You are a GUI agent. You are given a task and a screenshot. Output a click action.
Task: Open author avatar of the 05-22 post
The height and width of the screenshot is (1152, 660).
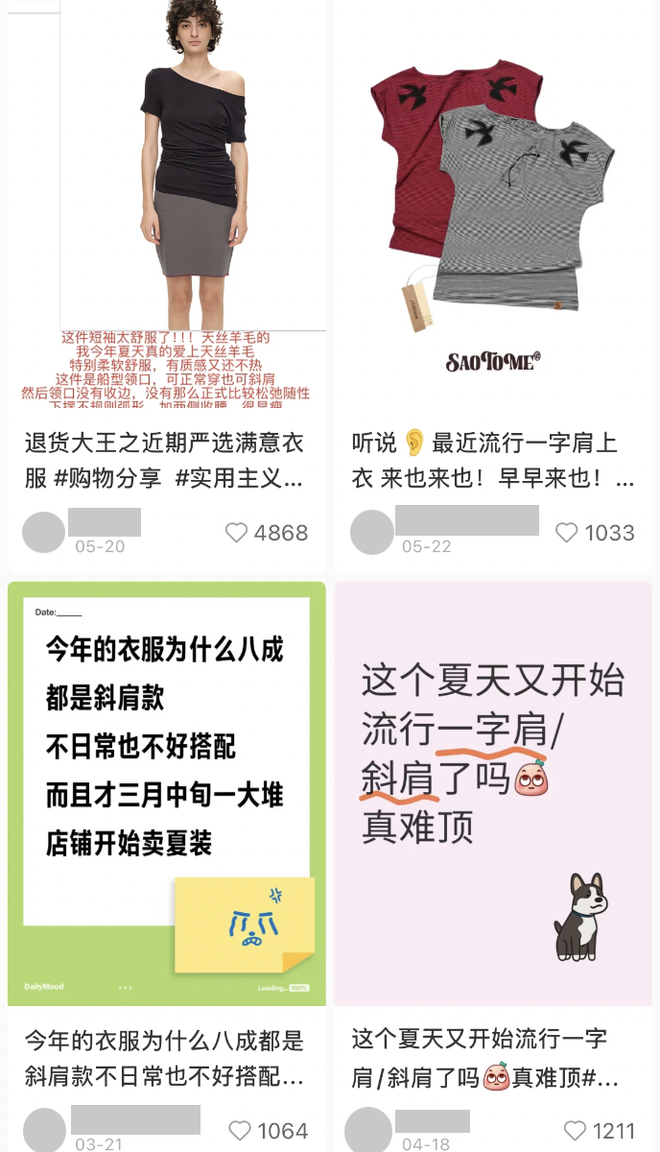click(x=371, y=532)
